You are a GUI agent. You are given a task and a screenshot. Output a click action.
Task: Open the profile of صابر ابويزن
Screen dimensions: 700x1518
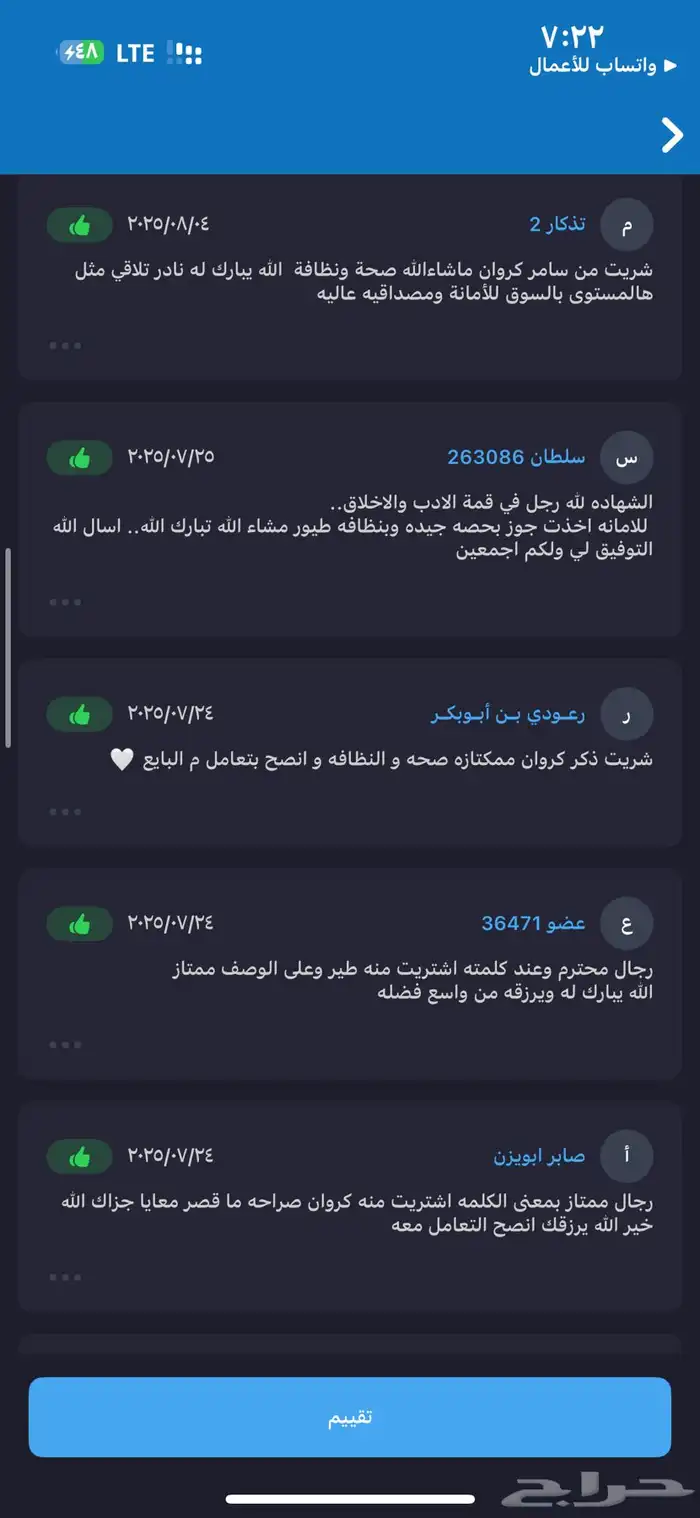[539, 1156]
